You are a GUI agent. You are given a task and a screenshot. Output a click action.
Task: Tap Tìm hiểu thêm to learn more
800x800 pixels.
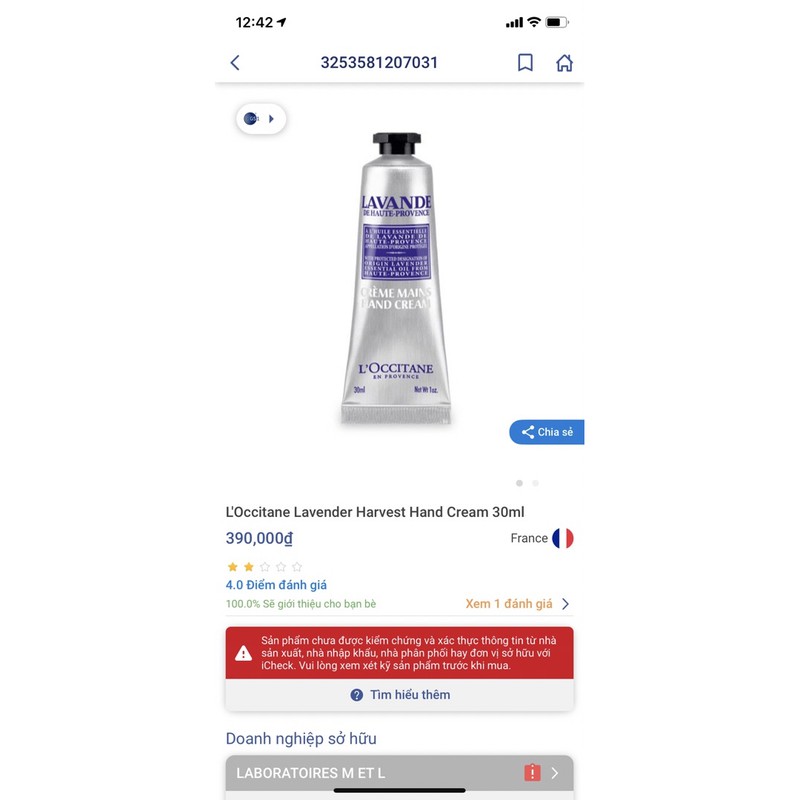click(x=400, y=695)
